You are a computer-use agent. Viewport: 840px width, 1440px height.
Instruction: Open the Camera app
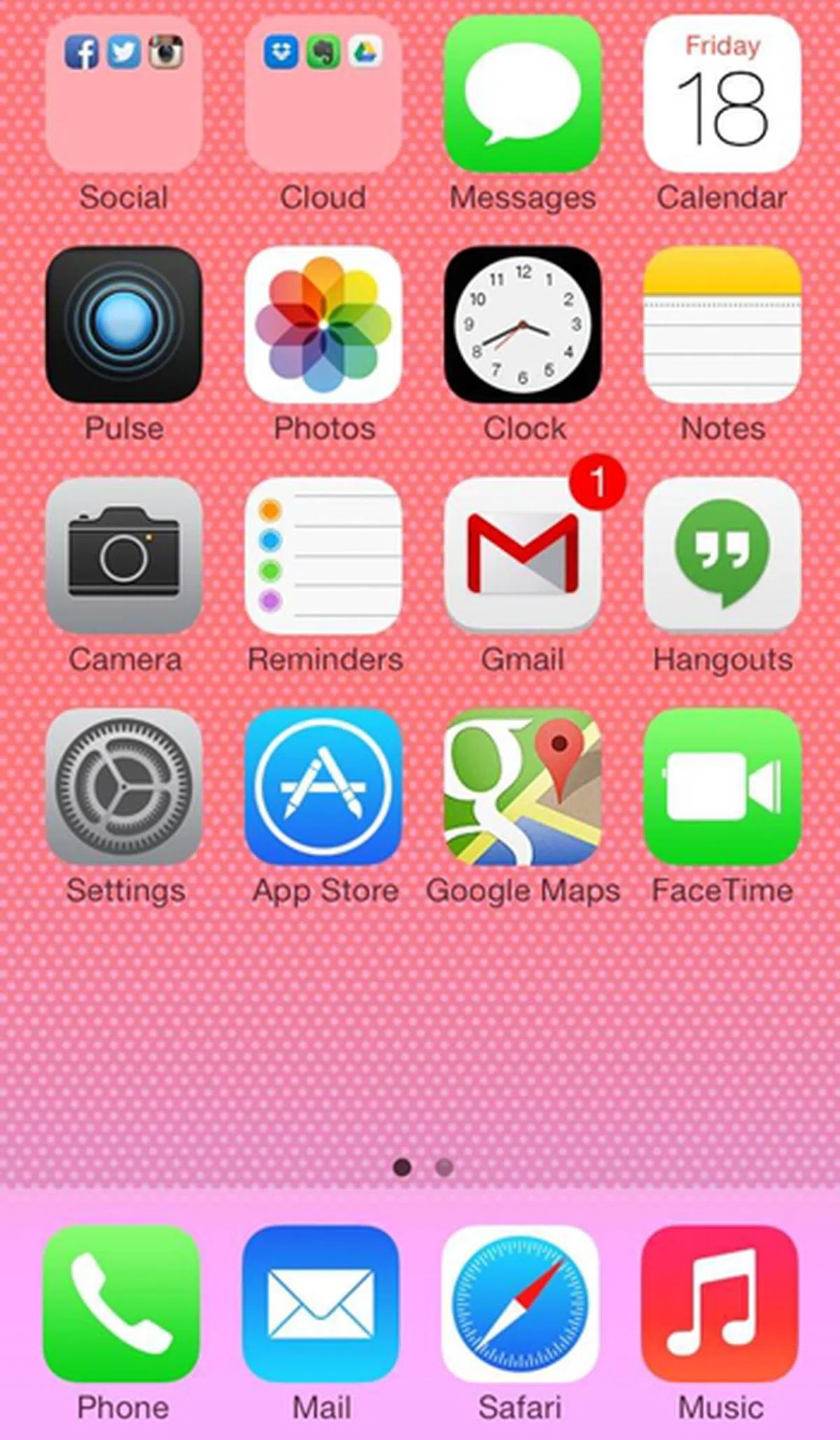click(x=124, y=556)
